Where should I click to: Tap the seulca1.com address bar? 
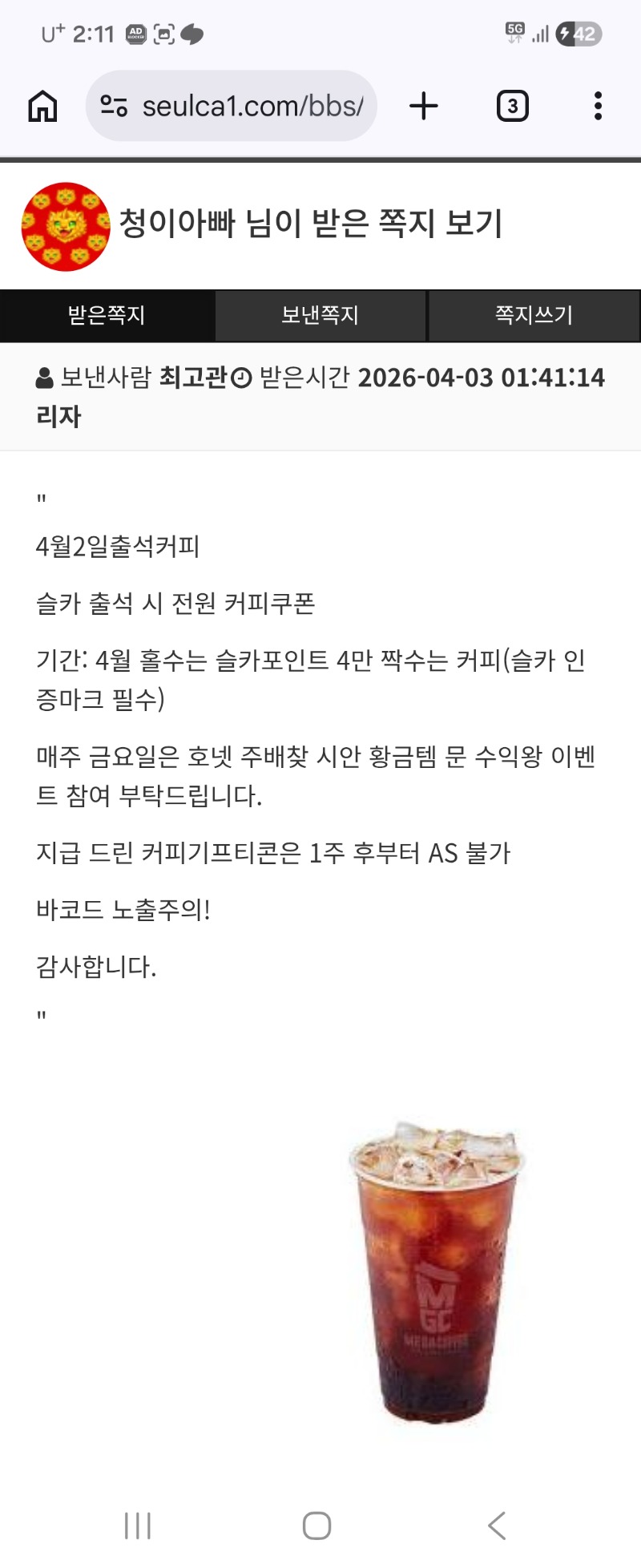pyautogui.click(x=232, y=106)
